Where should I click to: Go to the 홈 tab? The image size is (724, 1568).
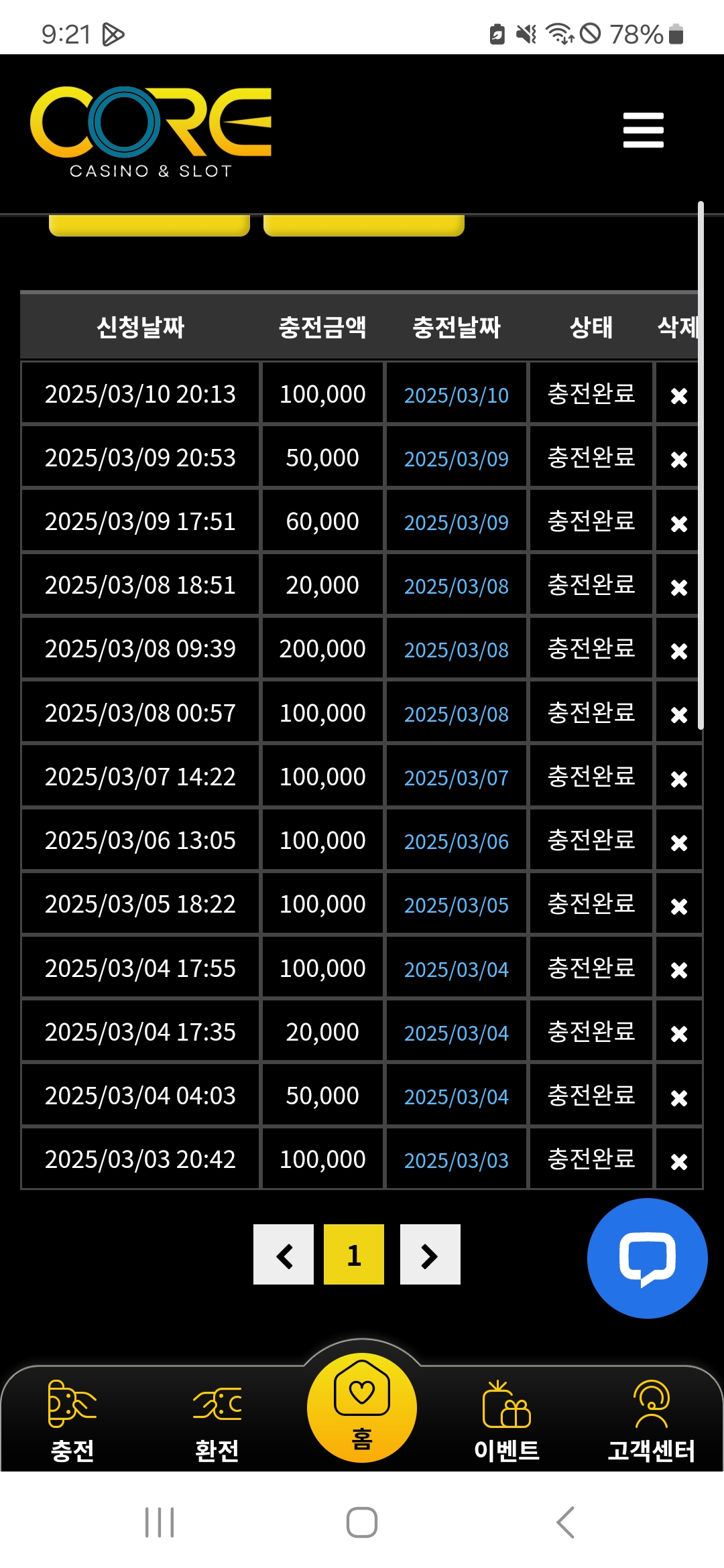click(362, 1407)
